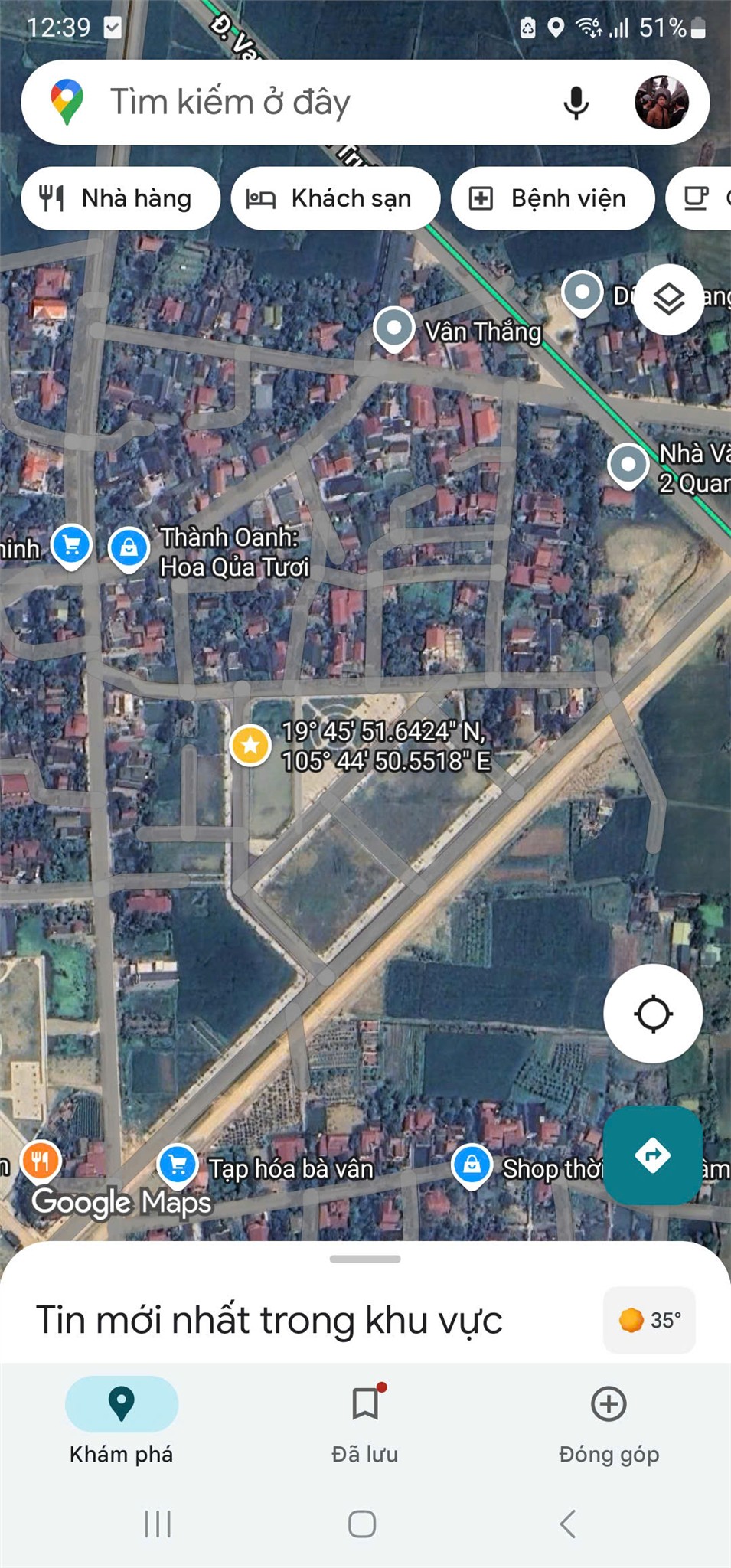Select the Khám phá tab
The height and width of the screenshot is (1568, 731).
122,1420
